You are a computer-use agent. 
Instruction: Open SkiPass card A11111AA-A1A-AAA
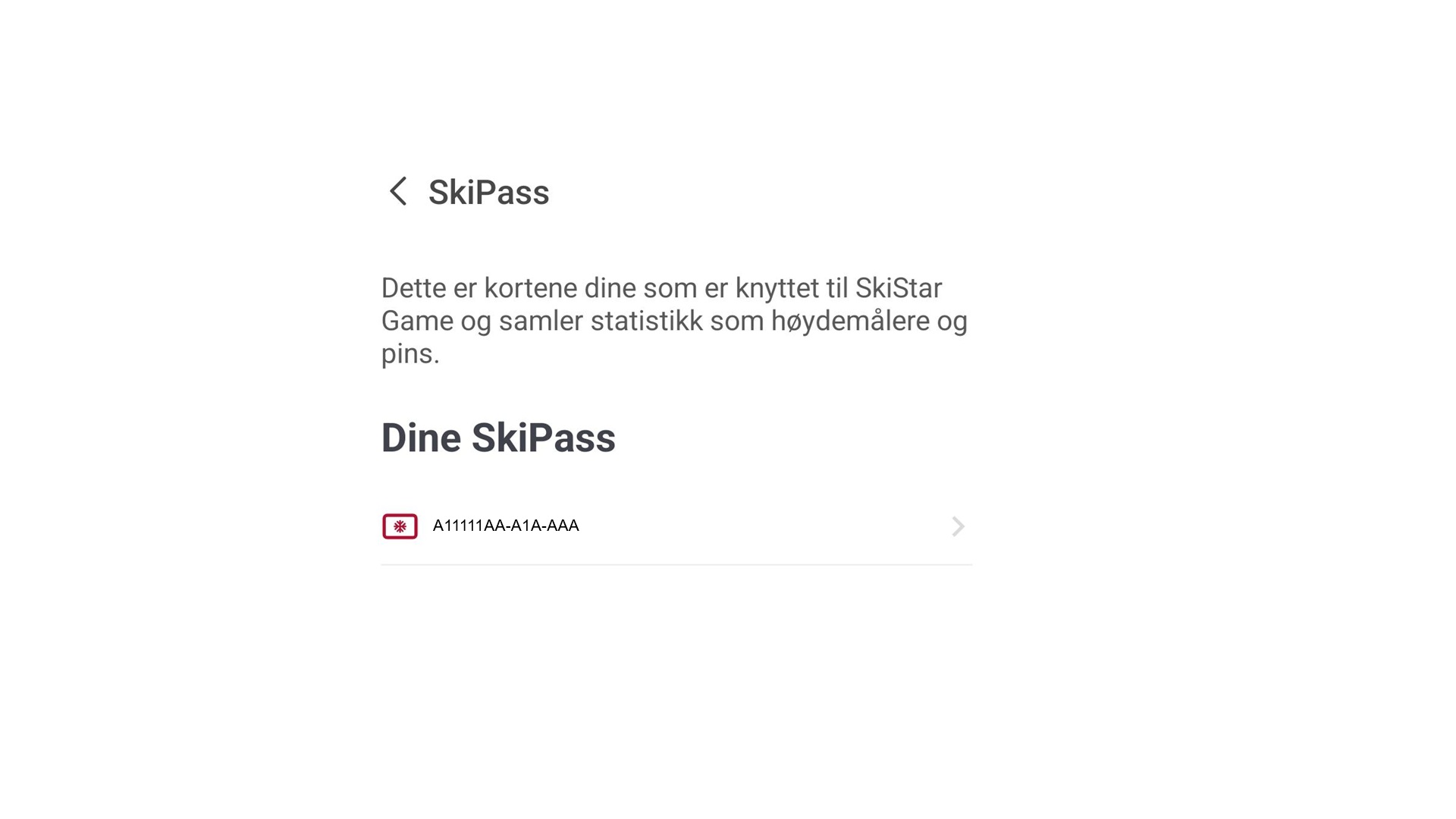pos(675,526)
